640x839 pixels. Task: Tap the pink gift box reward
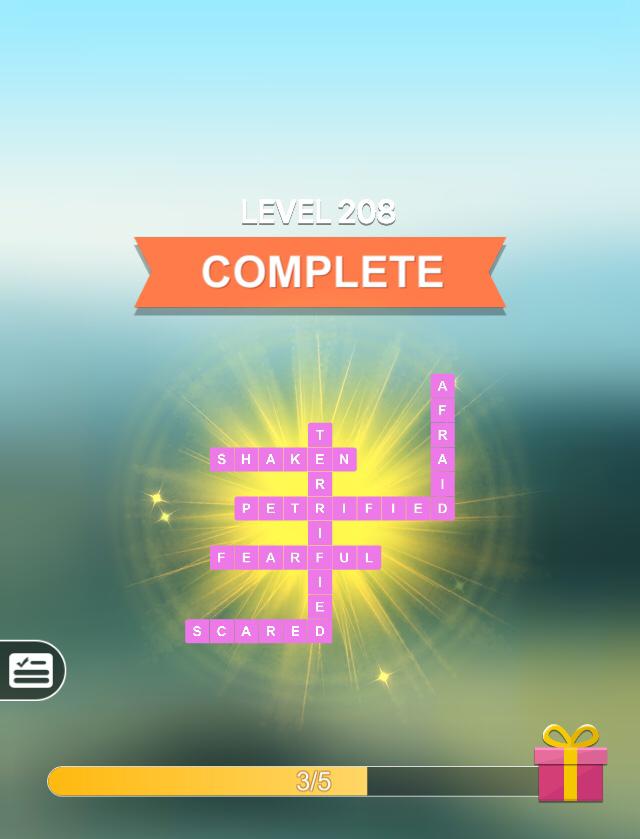pos(570,766)
